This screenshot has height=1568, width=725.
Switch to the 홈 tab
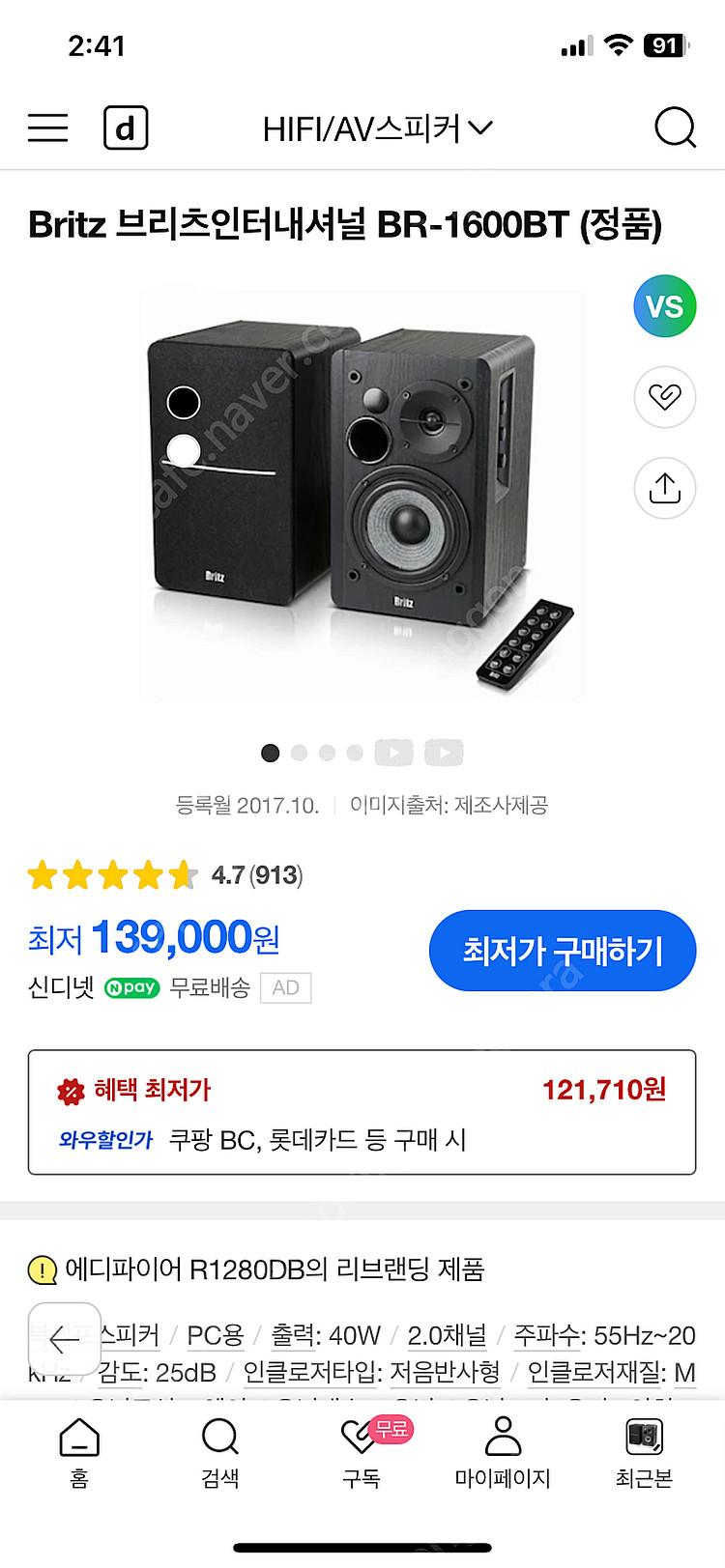(79, 1451)
